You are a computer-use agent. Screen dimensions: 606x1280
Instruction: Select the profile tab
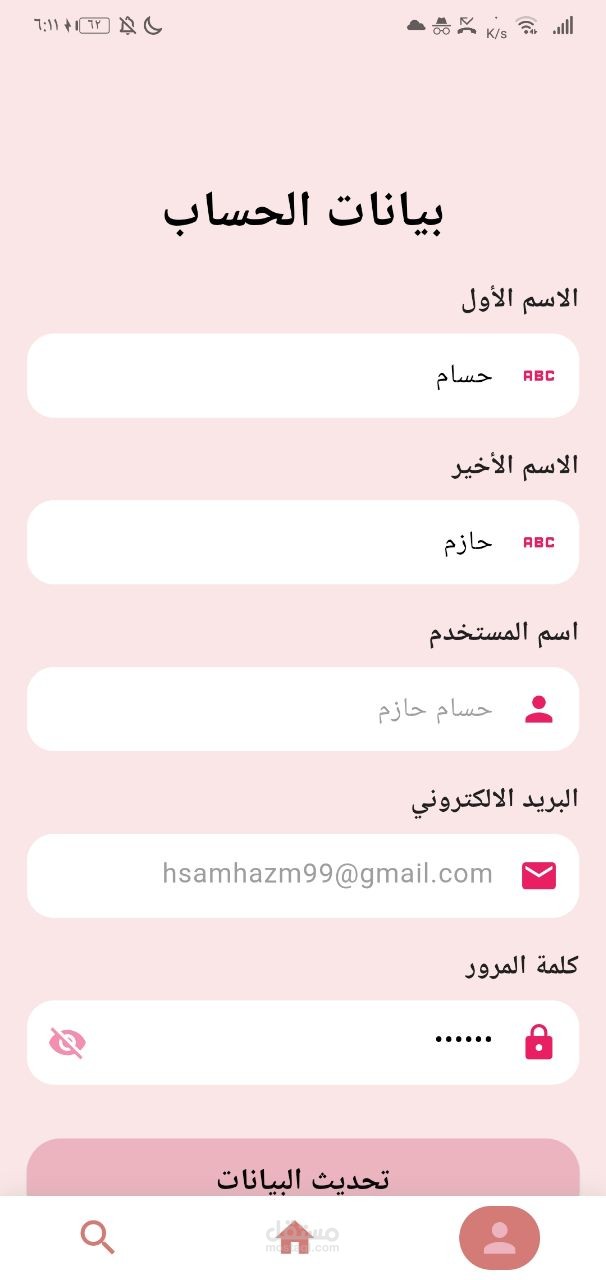(499, 1238)
